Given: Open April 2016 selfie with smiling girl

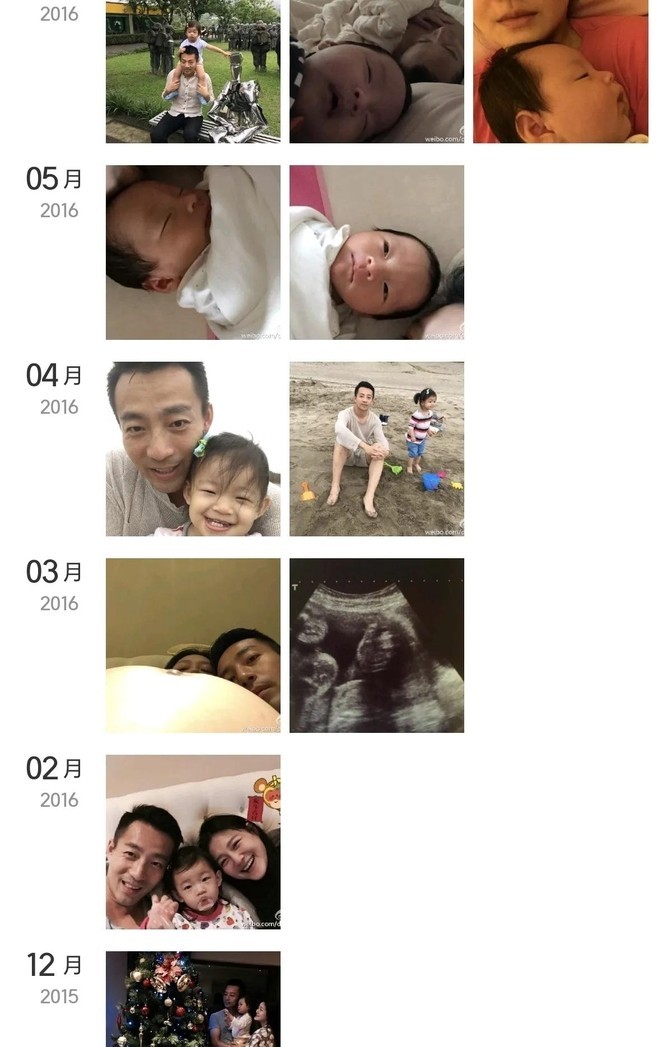Looking at the screenshot, I should 193,449.
